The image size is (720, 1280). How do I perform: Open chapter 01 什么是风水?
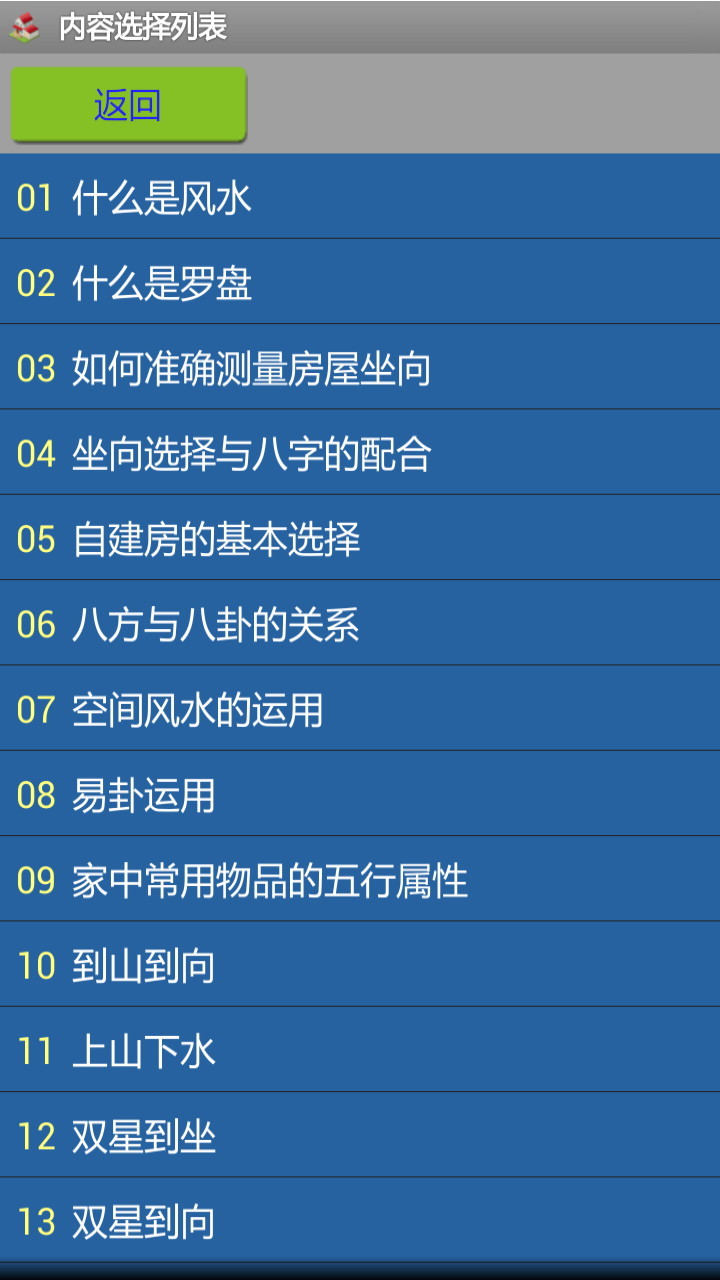click(x=360, y=197)
